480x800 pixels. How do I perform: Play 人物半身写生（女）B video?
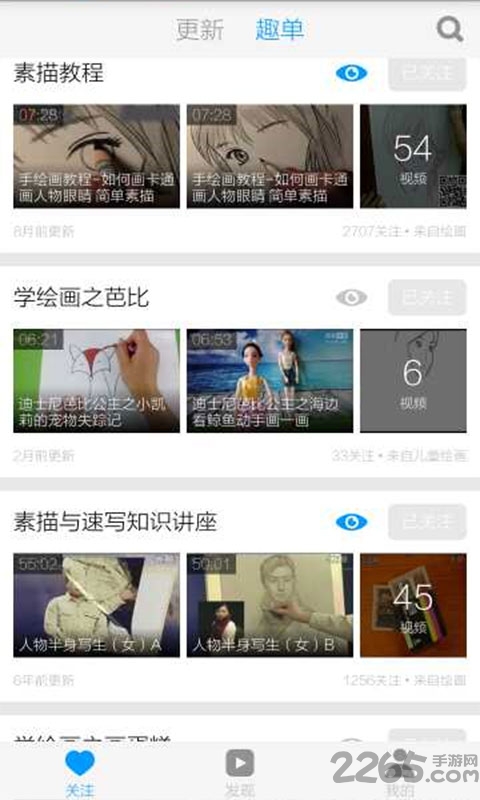270,605
